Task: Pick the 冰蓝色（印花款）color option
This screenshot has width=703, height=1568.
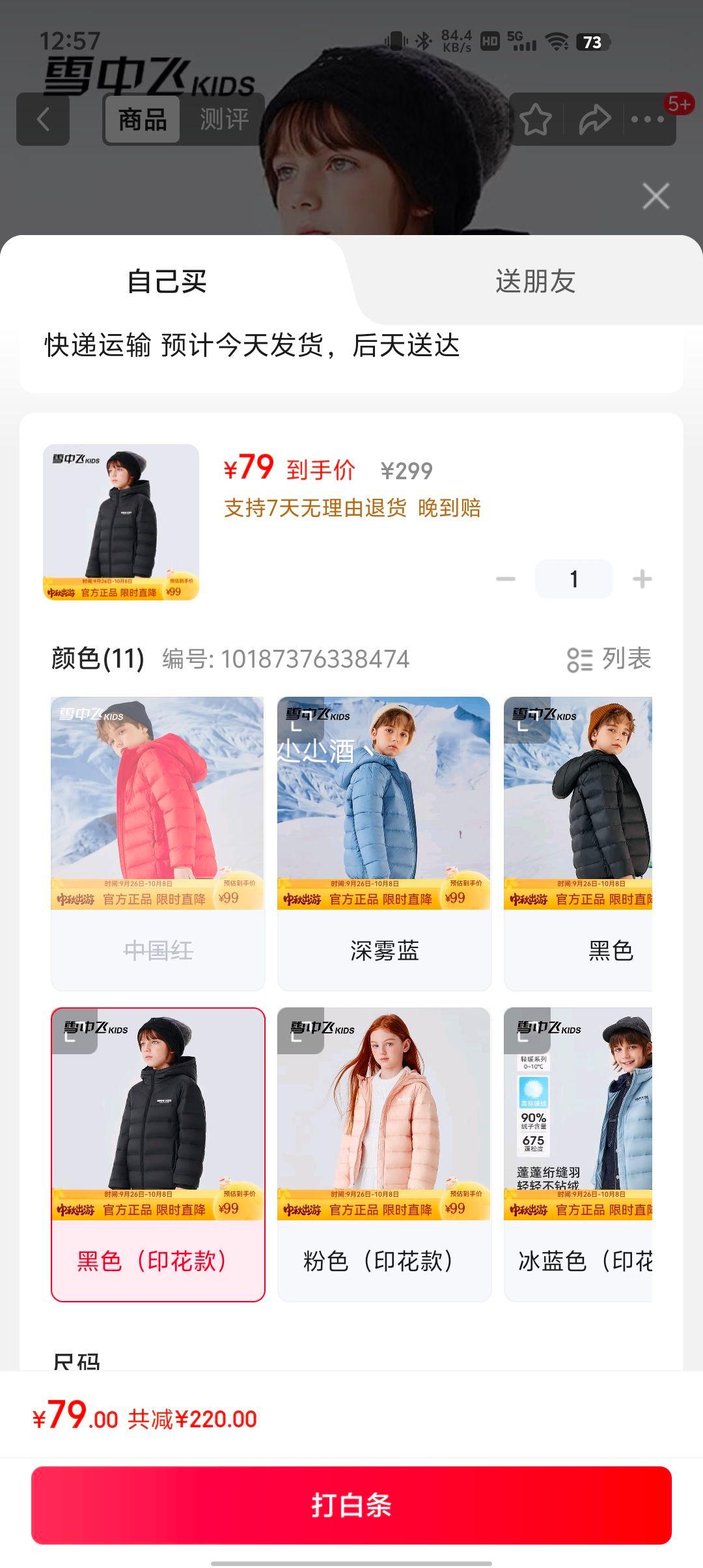Action: [578, 1154]
